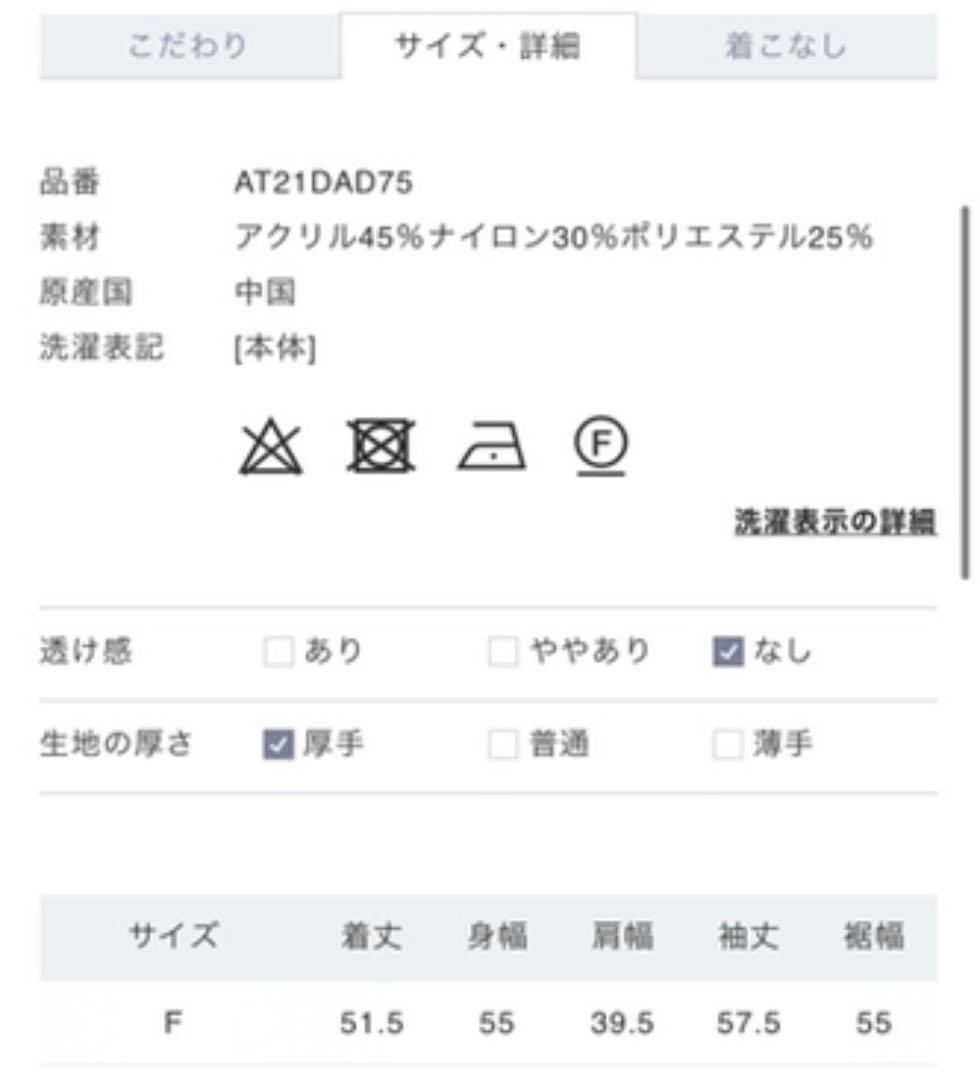This screenshot has width=978, height=1080.
Task: Open the 着こなし tab
Action: [x=786, y=47]
